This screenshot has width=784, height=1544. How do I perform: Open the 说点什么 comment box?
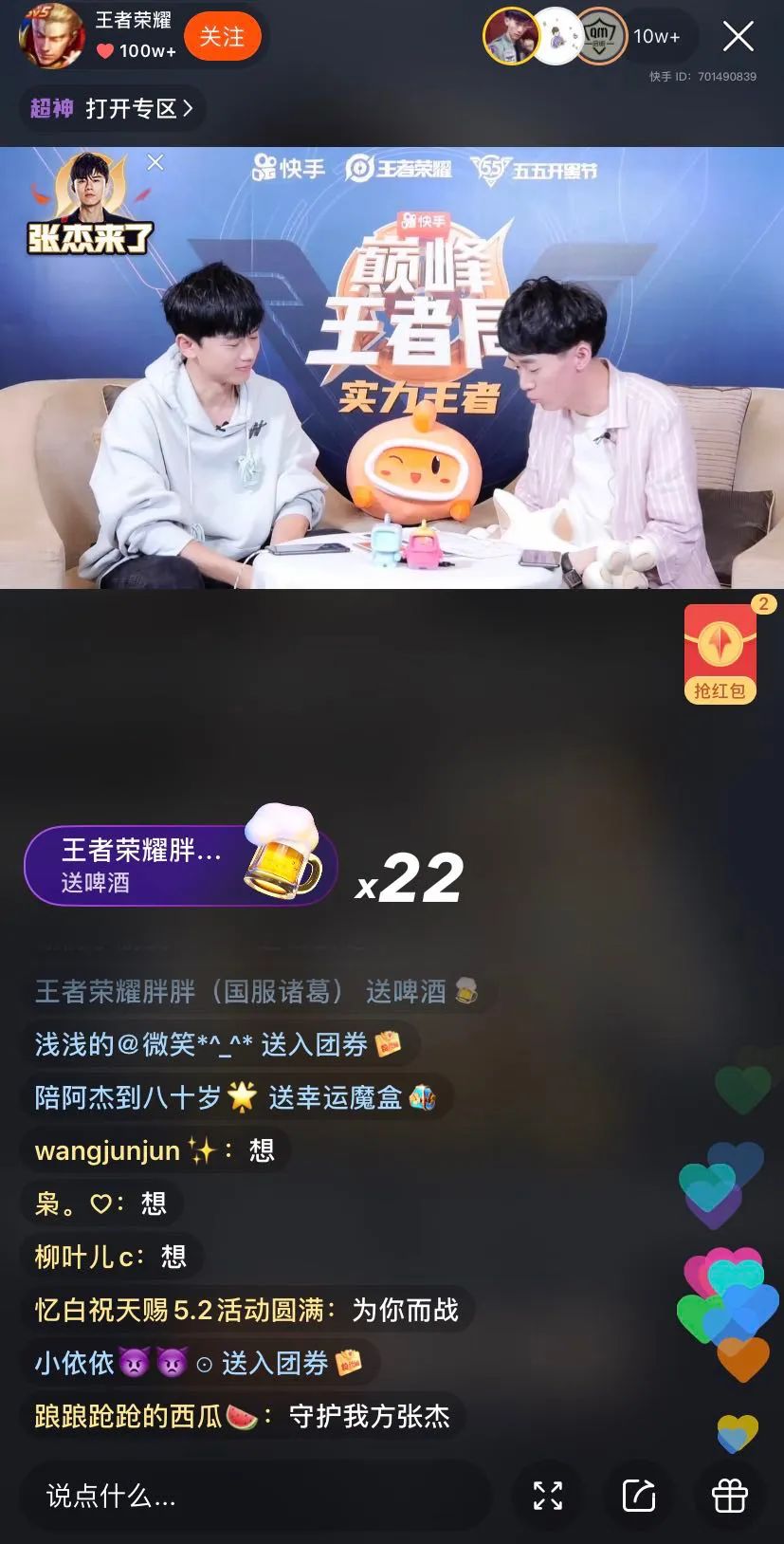coord(256,1496)
